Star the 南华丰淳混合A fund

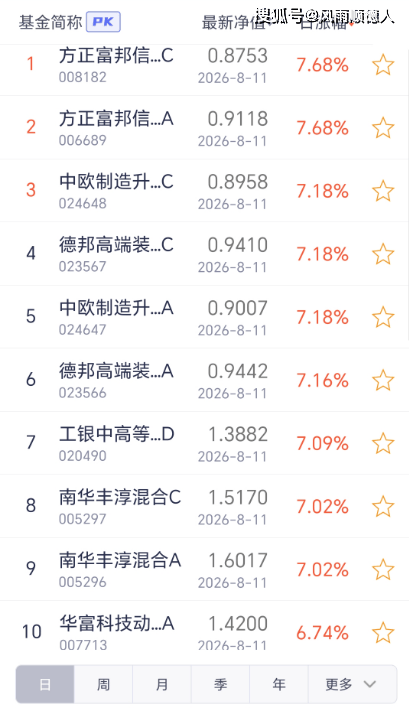[383, 570]
